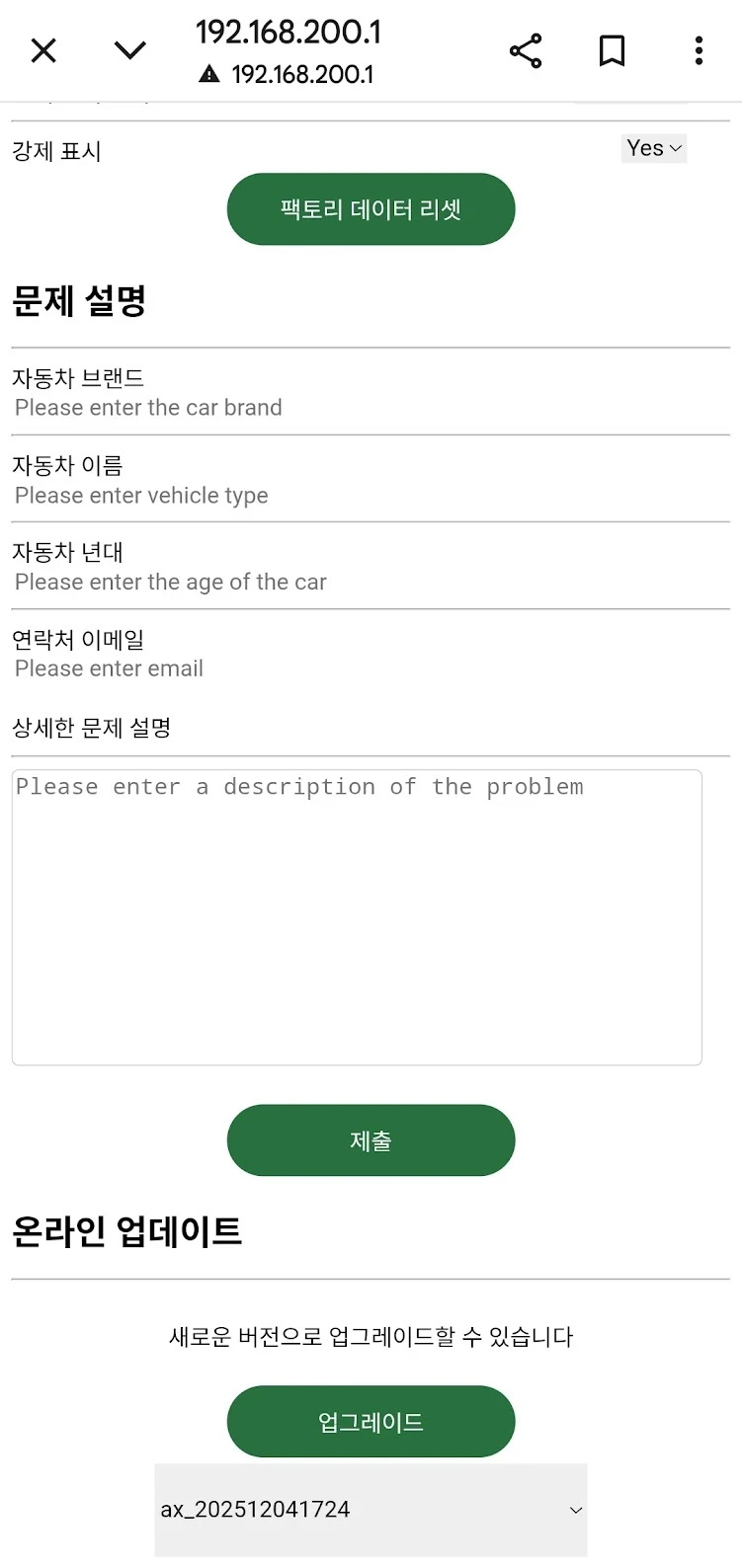The width and height of the screenshot is (742, 1568).
Task: Tap the problem description text area
Action: point(357,917)
